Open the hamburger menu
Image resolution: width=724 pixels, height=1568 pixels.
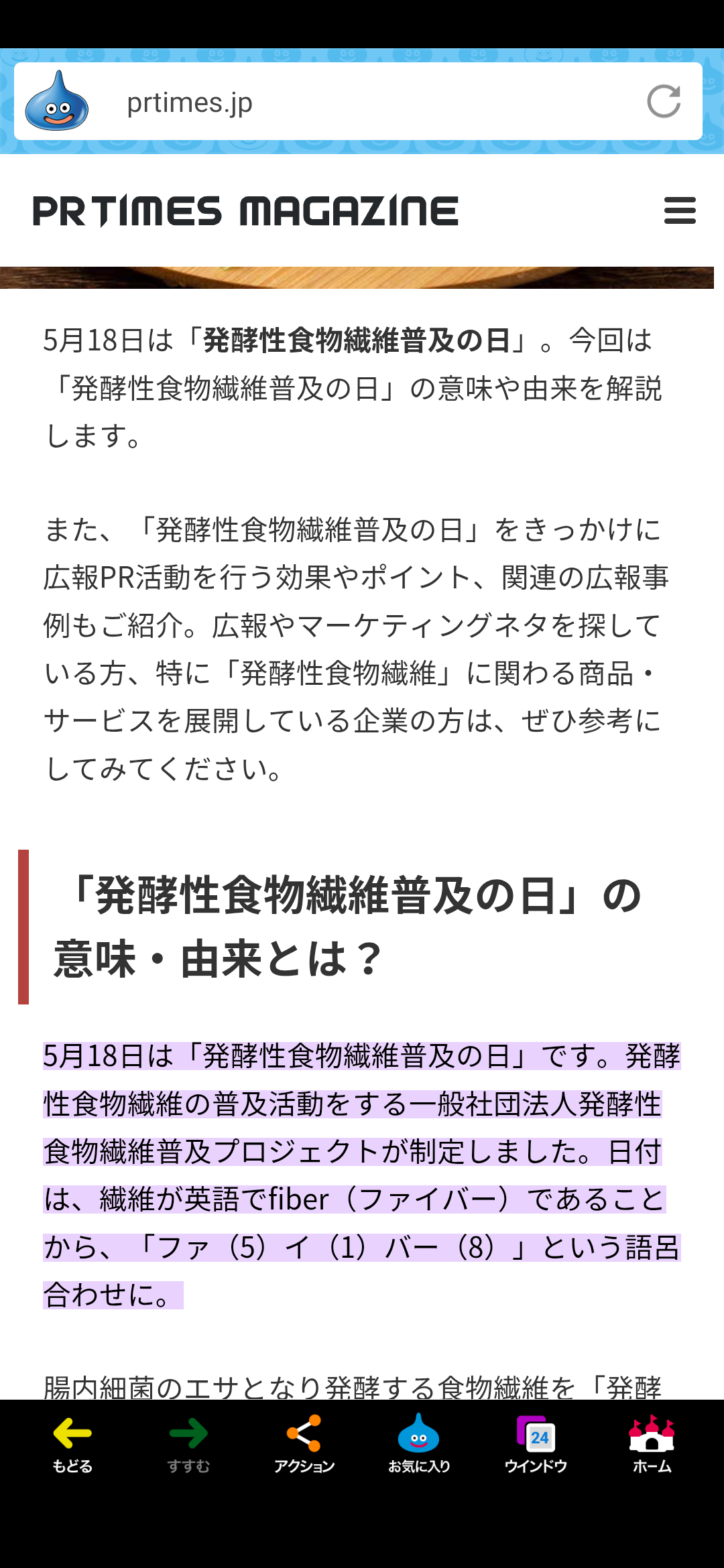tap(680, 210)
